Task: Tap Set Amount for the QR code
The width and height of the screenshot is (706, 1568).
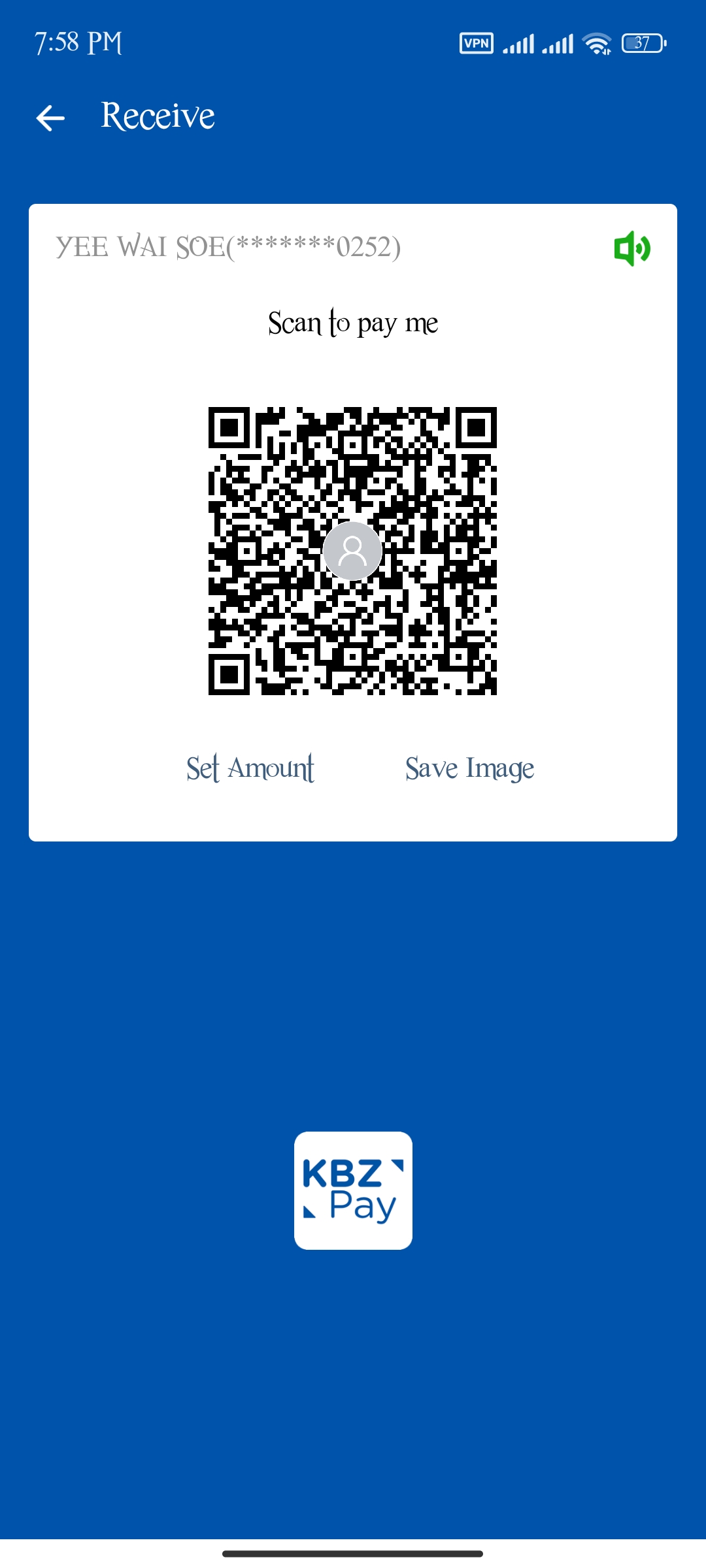Action: [x=250, y=768]
